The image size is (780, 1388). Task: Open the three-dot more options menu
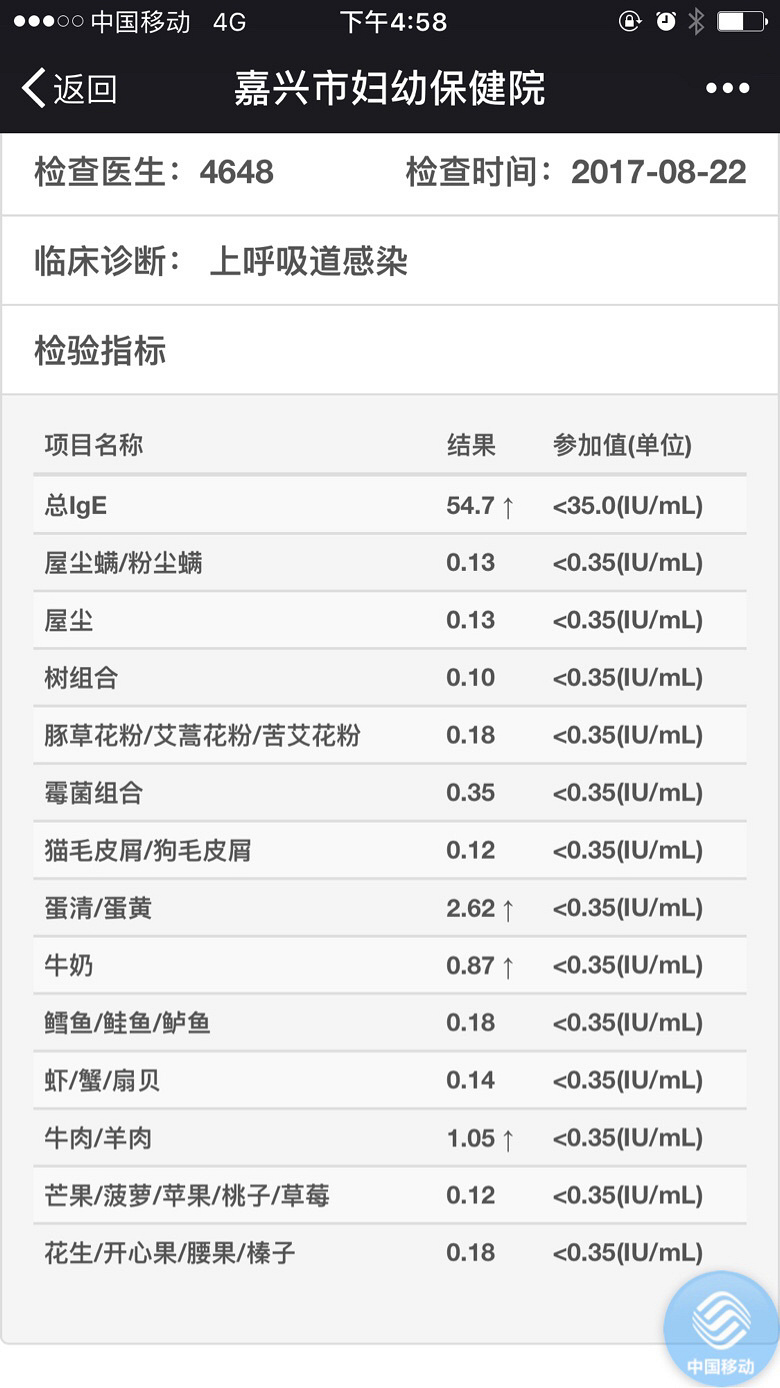[x=727, y=89]
